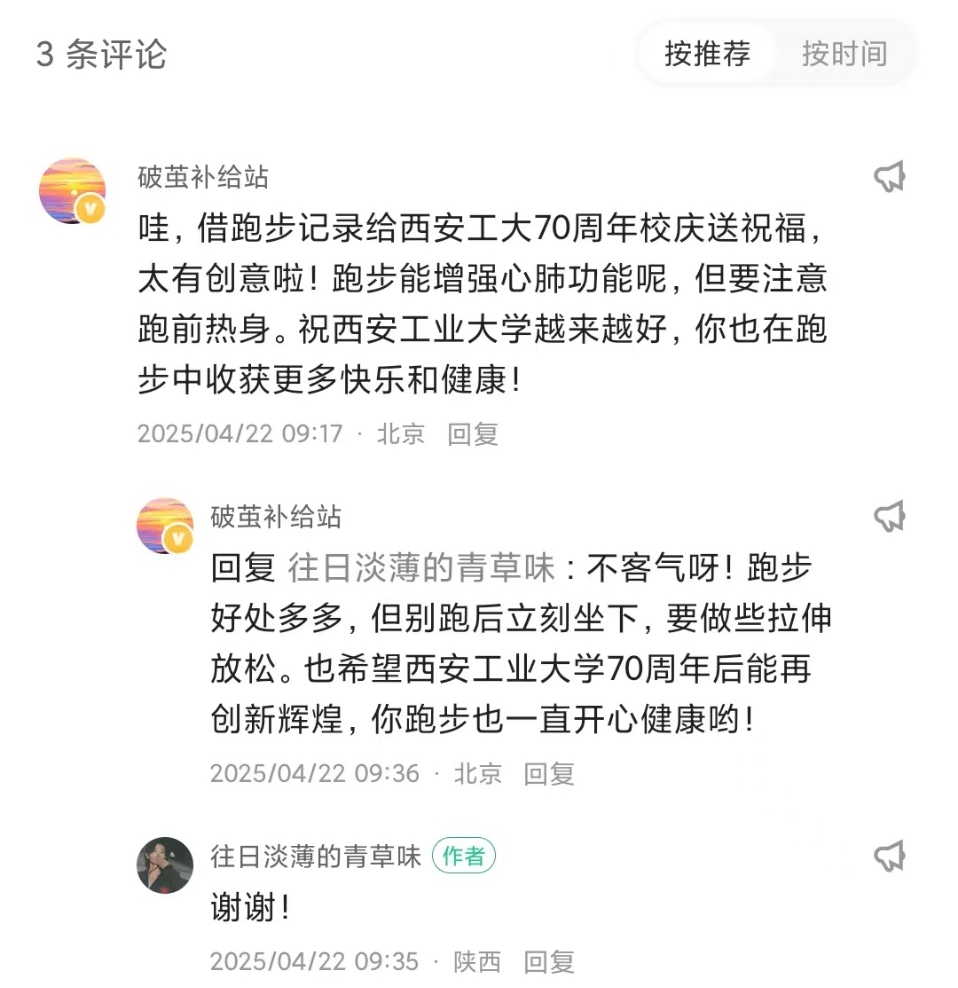Open the mentioned user 往日淡薄的青草味 in the reply

(421, 568)
